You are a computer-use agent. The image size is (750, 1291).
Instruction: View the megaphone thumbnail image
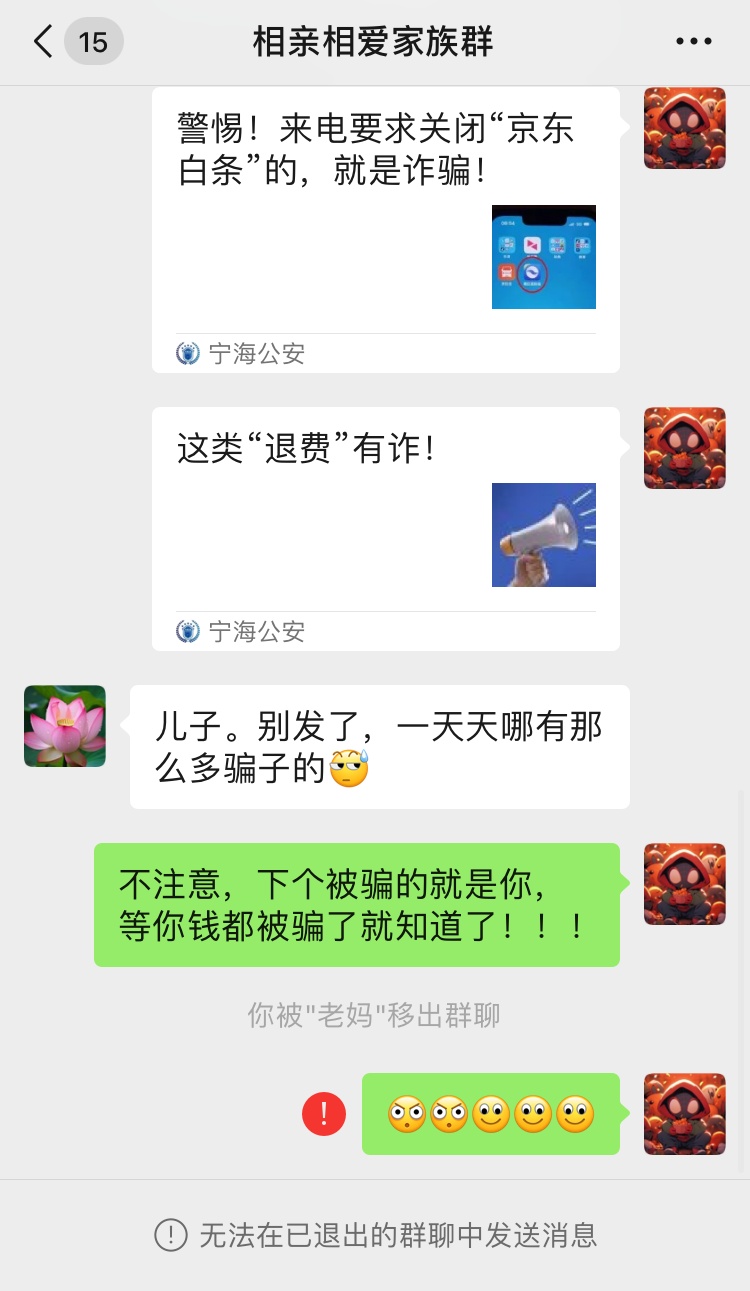point(543,534)
